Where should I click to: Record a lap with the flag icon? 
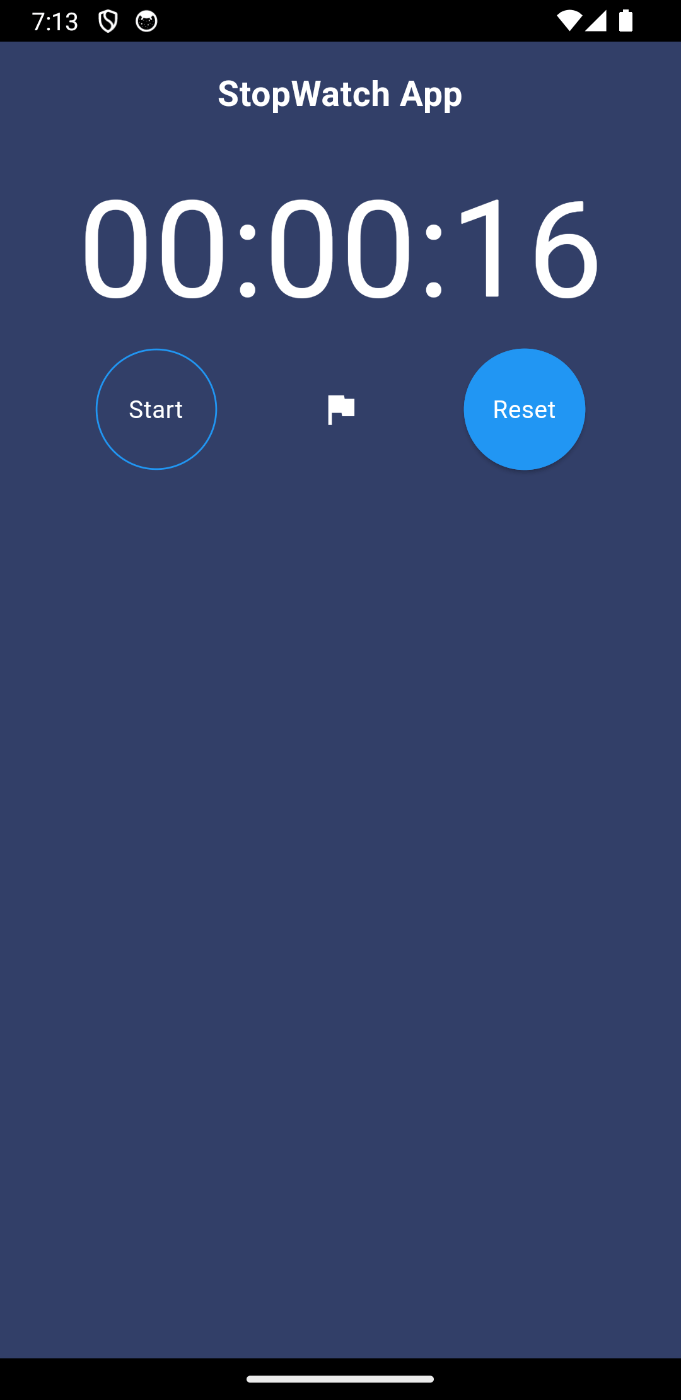(341, 409)
